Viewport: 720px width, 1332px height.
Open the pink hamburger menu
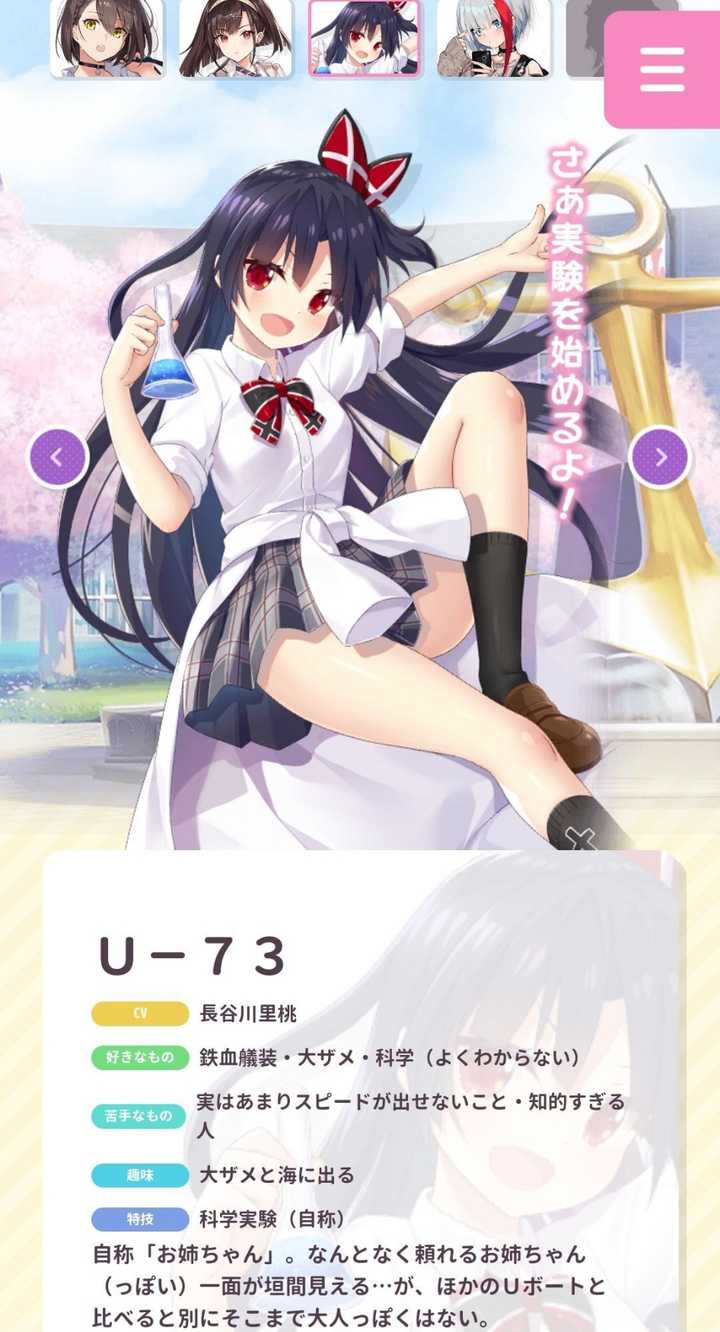tap(662, 69)
